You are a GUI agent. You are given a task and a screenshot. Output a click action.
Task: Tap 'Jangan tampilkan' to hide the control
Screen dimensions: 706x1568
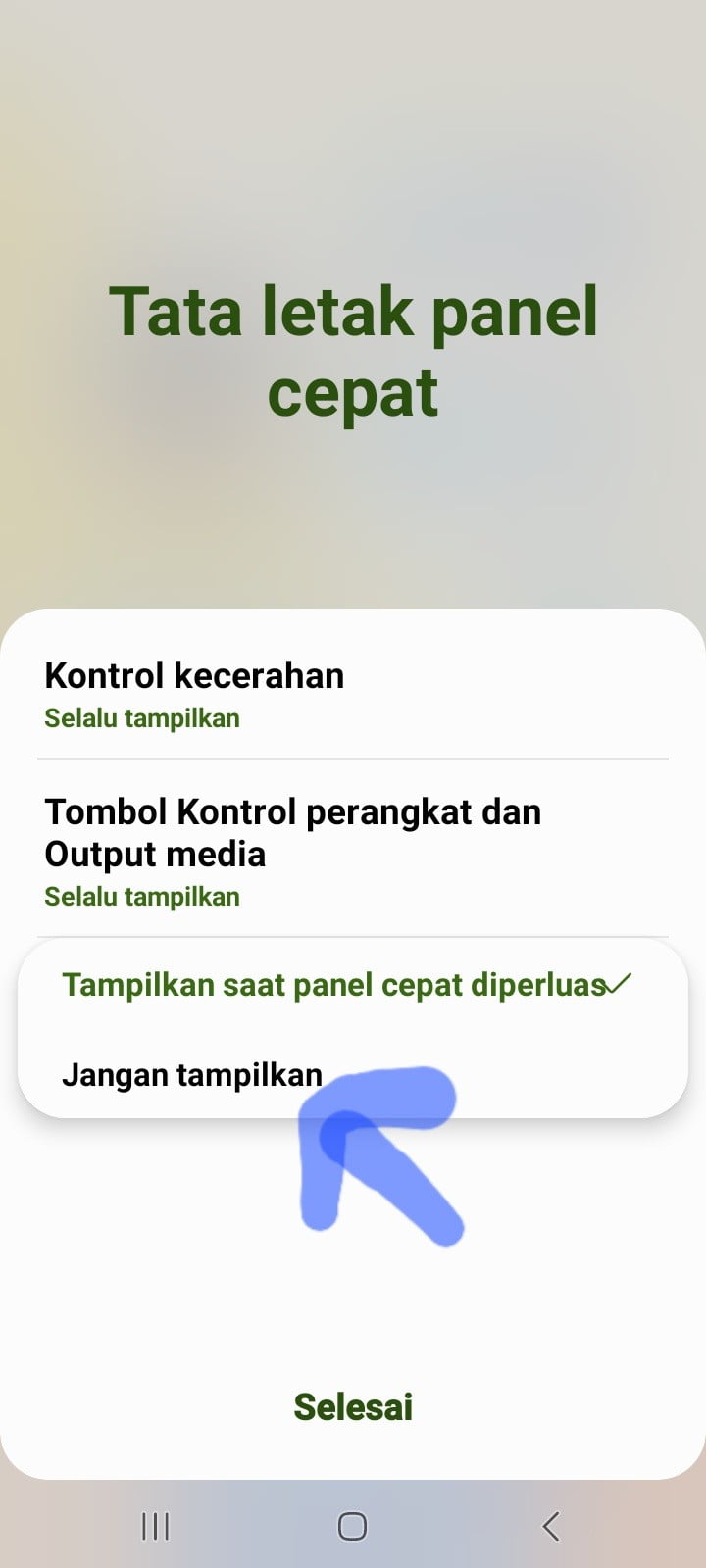tap(192, 1074)
